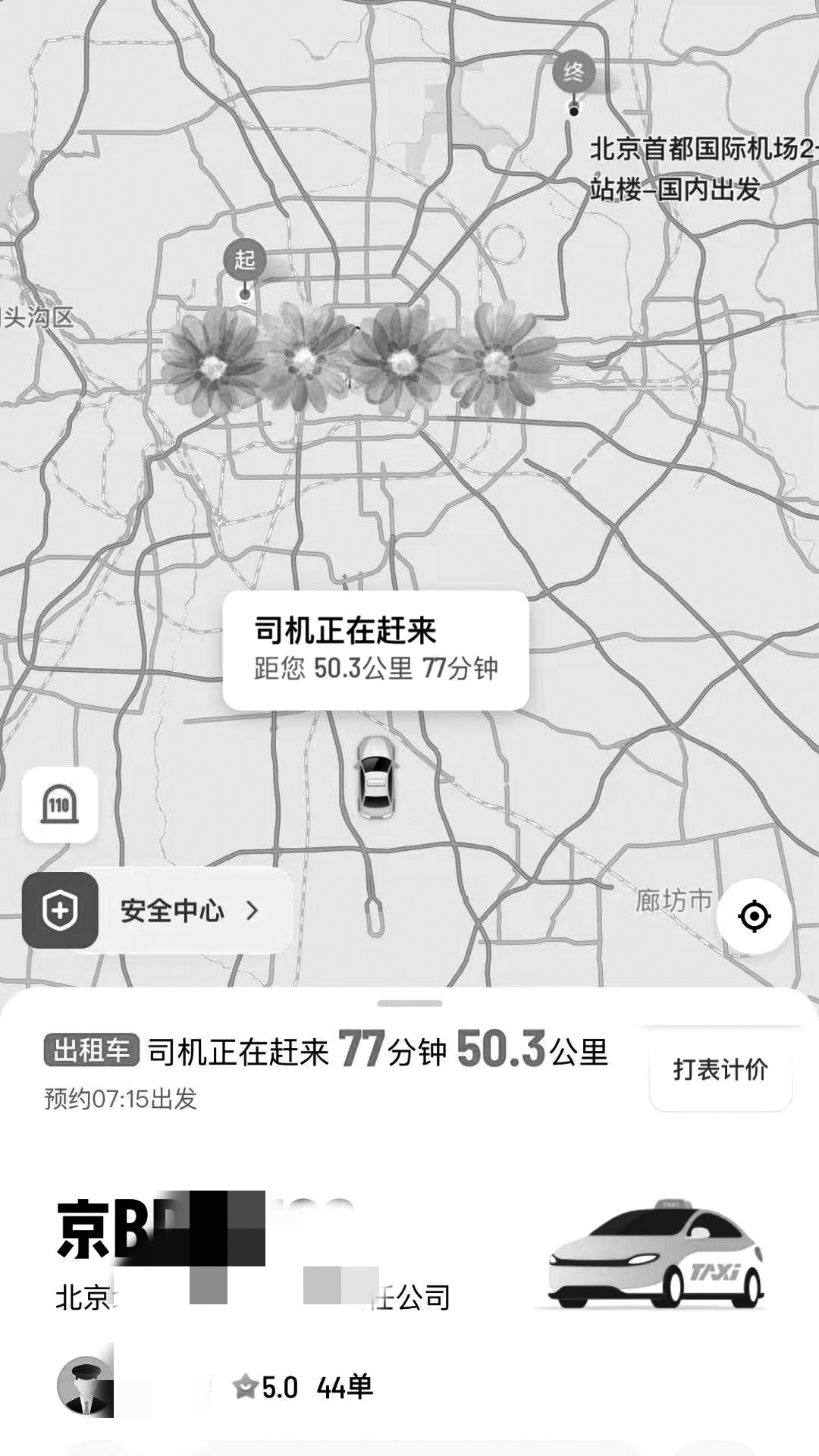Tap the bottom sheet drag handle
This screenshot has width=819, height=1456.
coord(409,1003)
